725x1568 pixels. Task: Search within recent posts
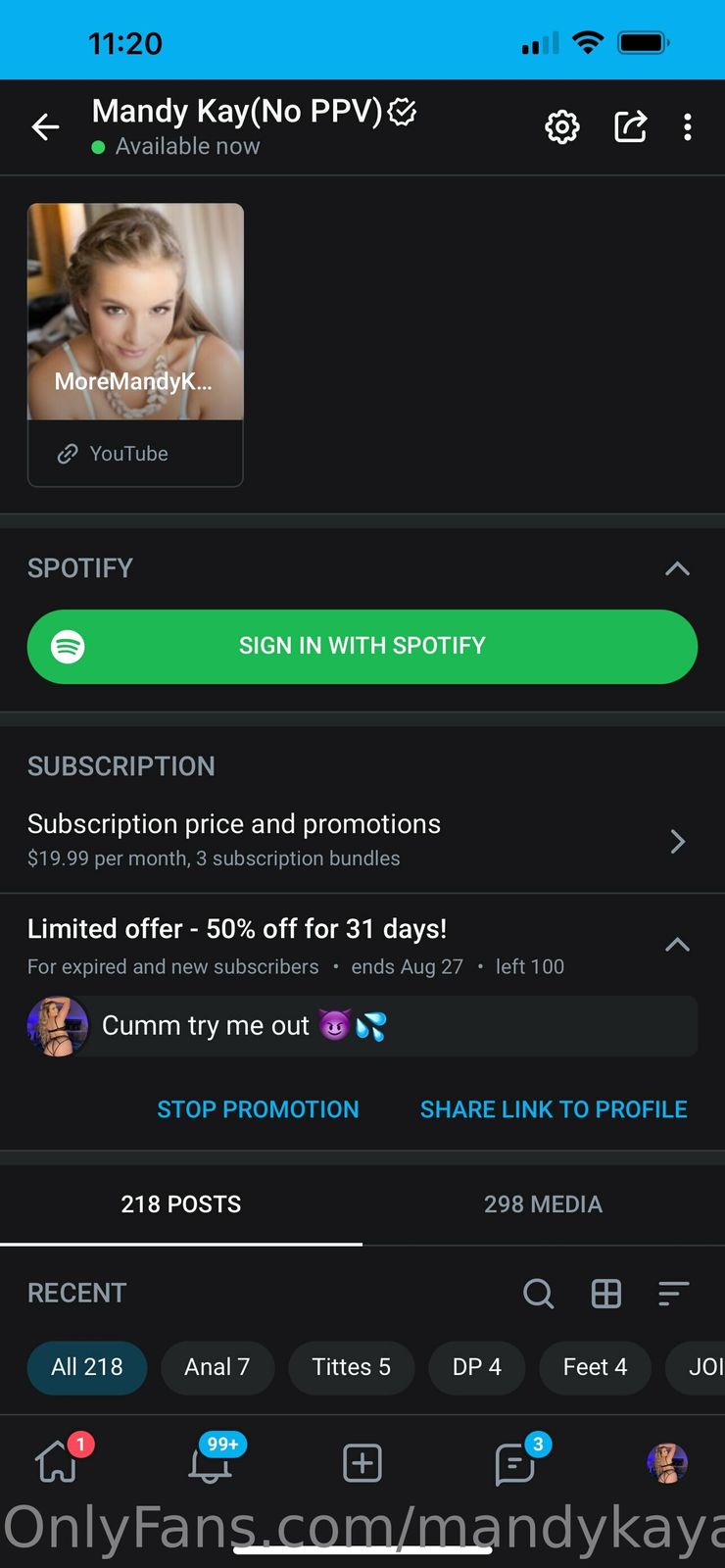538,1294
